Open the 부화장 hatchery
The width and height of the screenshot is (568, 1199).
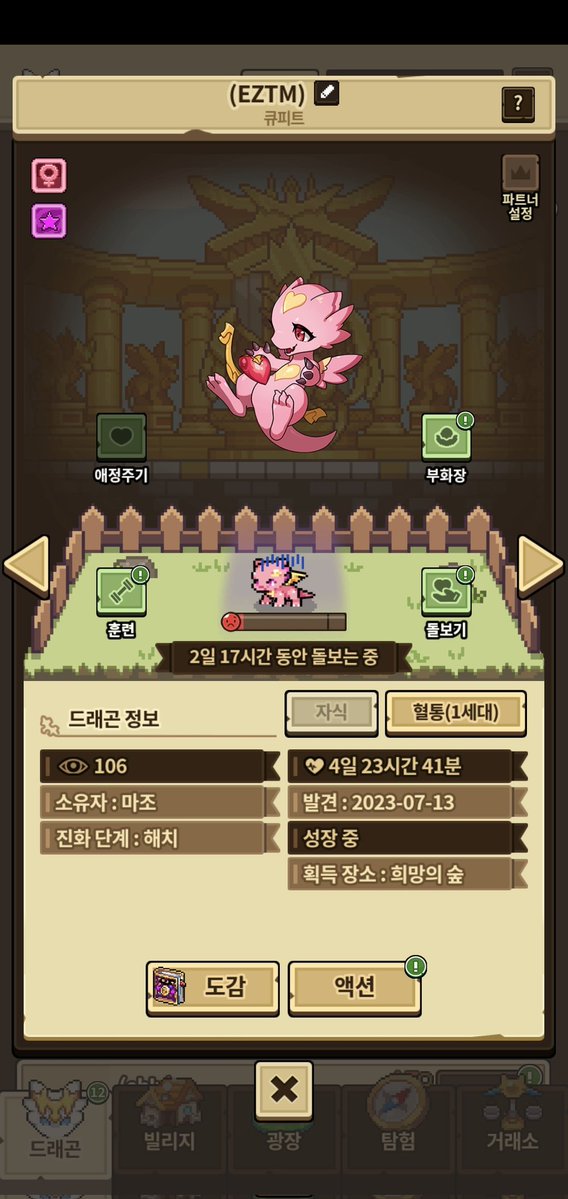click(447, 448)
